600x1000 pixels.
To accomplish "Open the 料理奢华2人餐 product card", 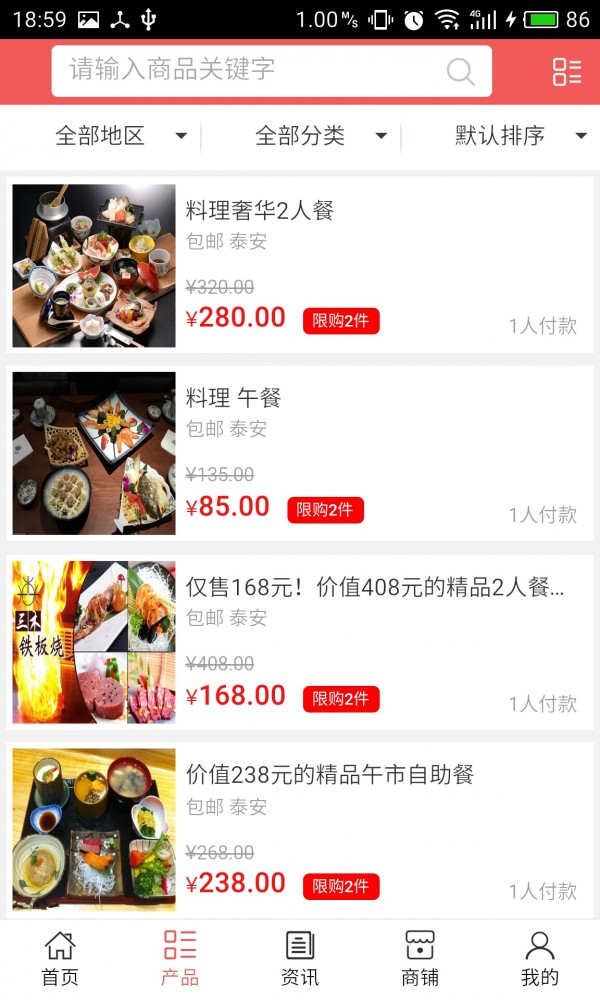I will coord(300,265).
